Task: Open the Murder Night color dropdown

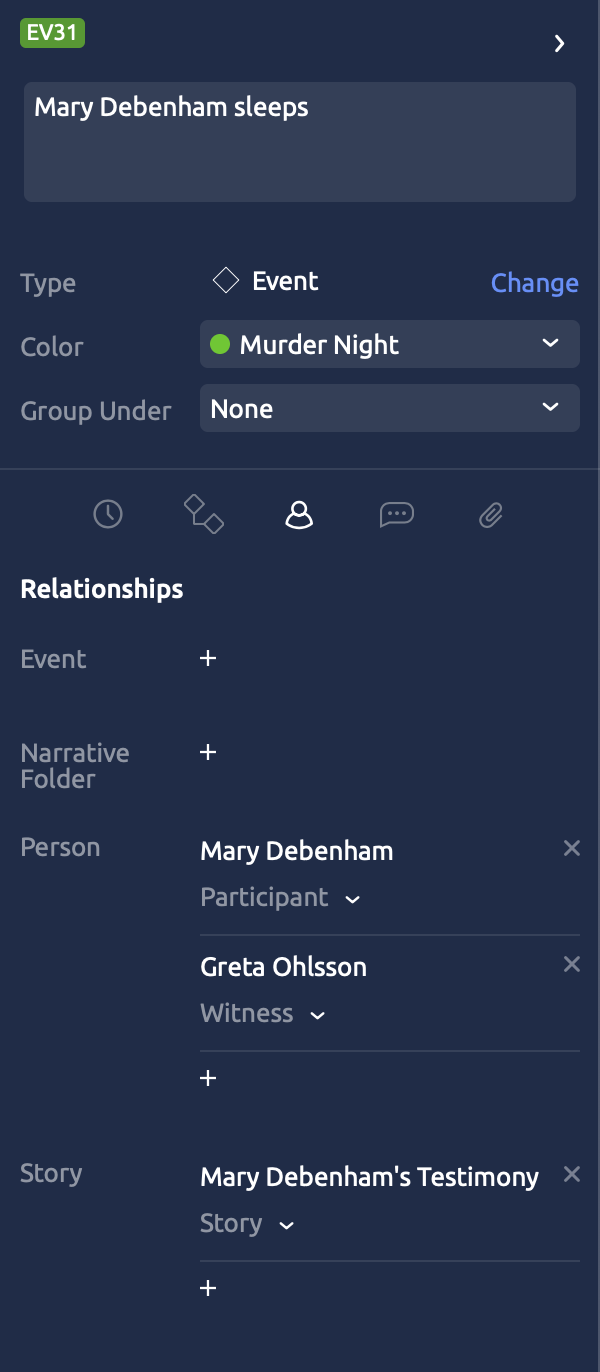Action: (x=389, y=345)
